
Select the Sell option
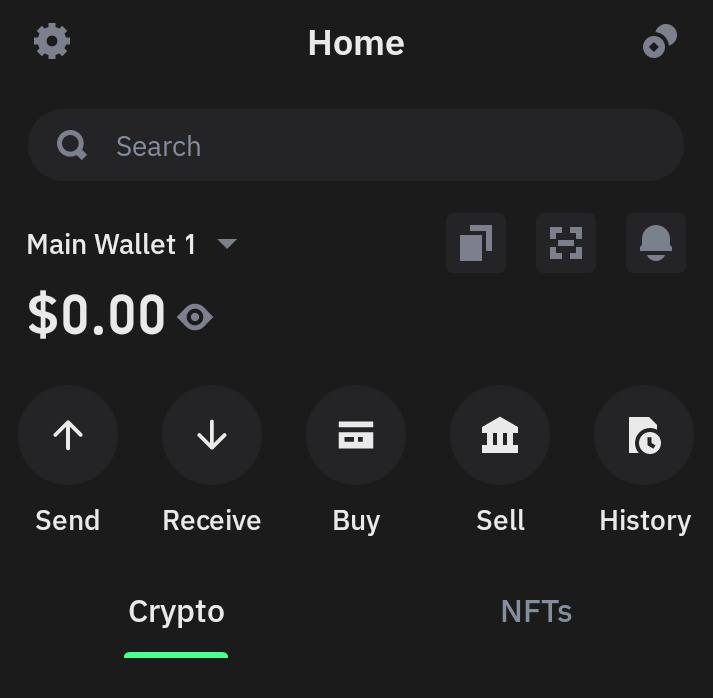[x=500, y=436]
